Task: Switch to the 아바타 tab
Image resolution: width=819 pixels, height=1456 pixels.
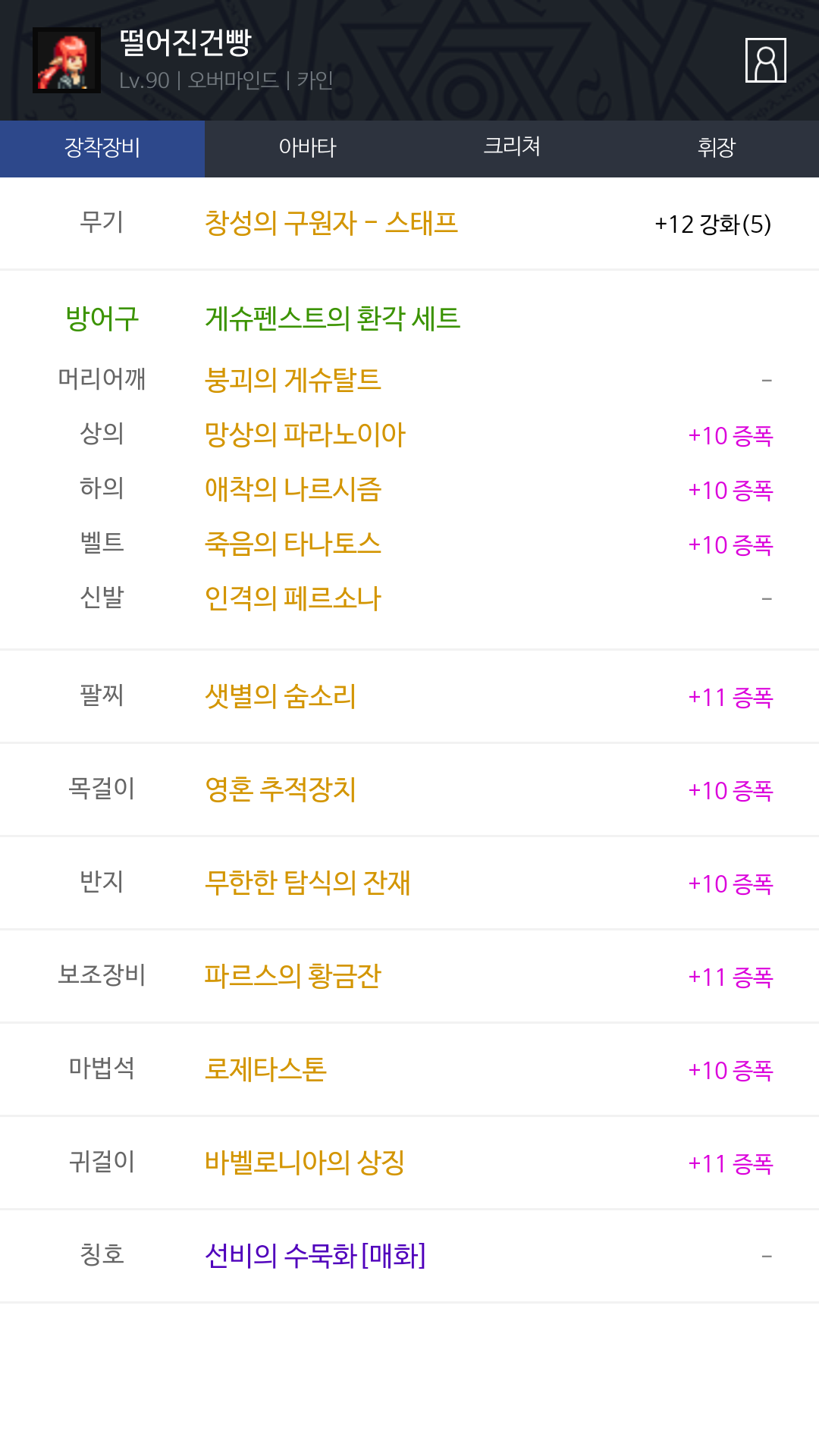Action: (307, 148)
